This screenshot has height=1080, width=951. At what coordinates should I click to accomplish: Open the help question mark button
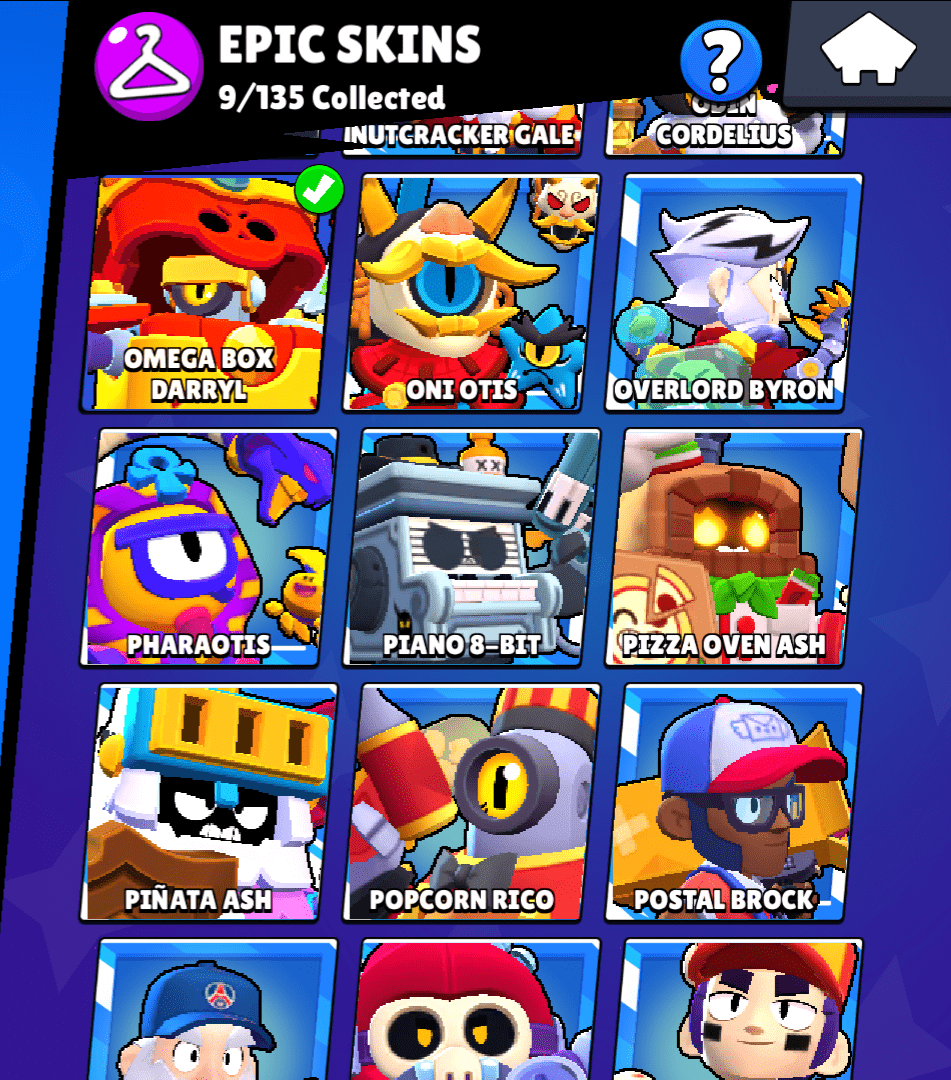(720, 60)
